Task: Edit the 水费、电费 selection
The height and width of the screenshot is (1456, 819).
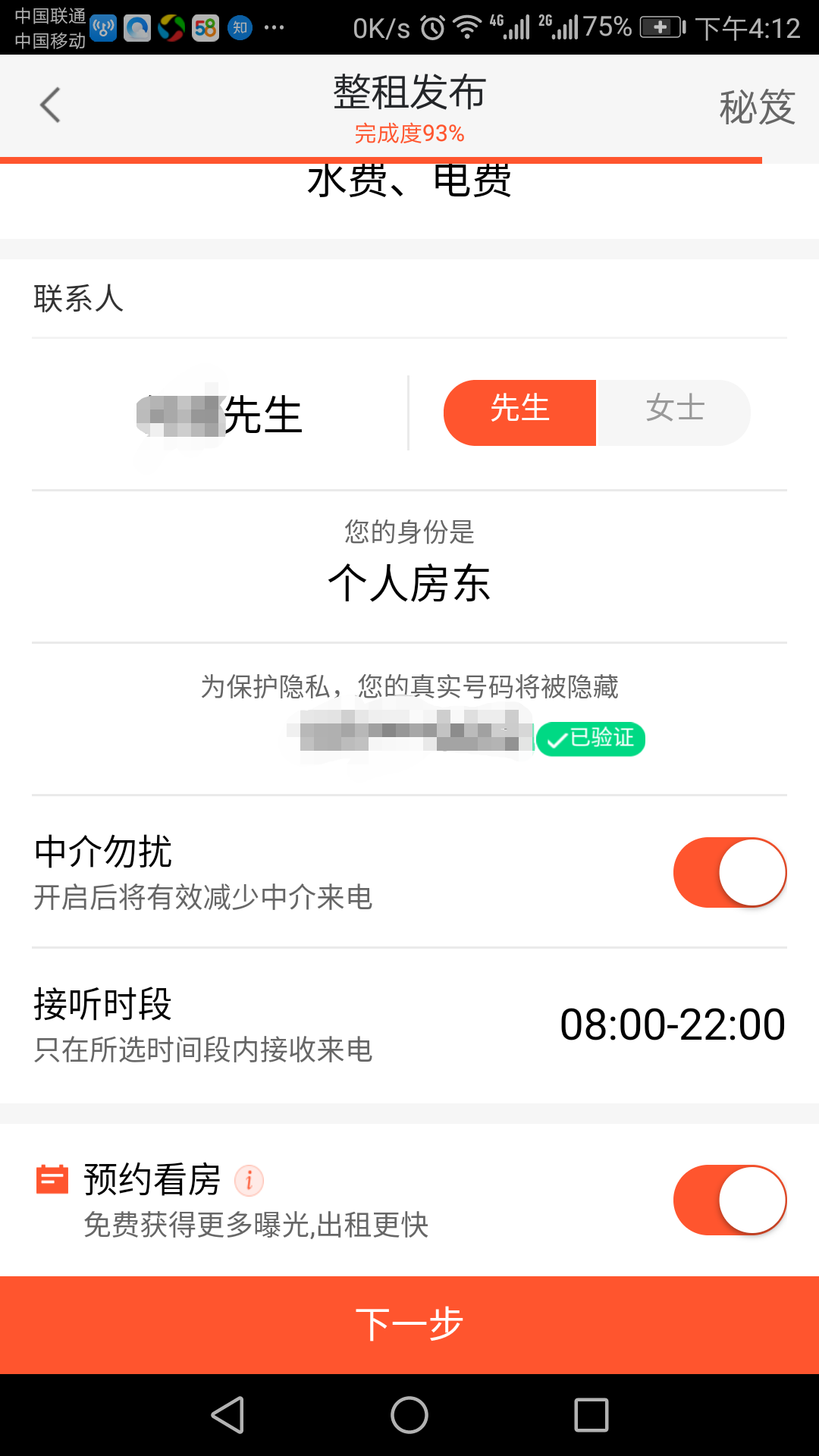Action: (409, 184)
